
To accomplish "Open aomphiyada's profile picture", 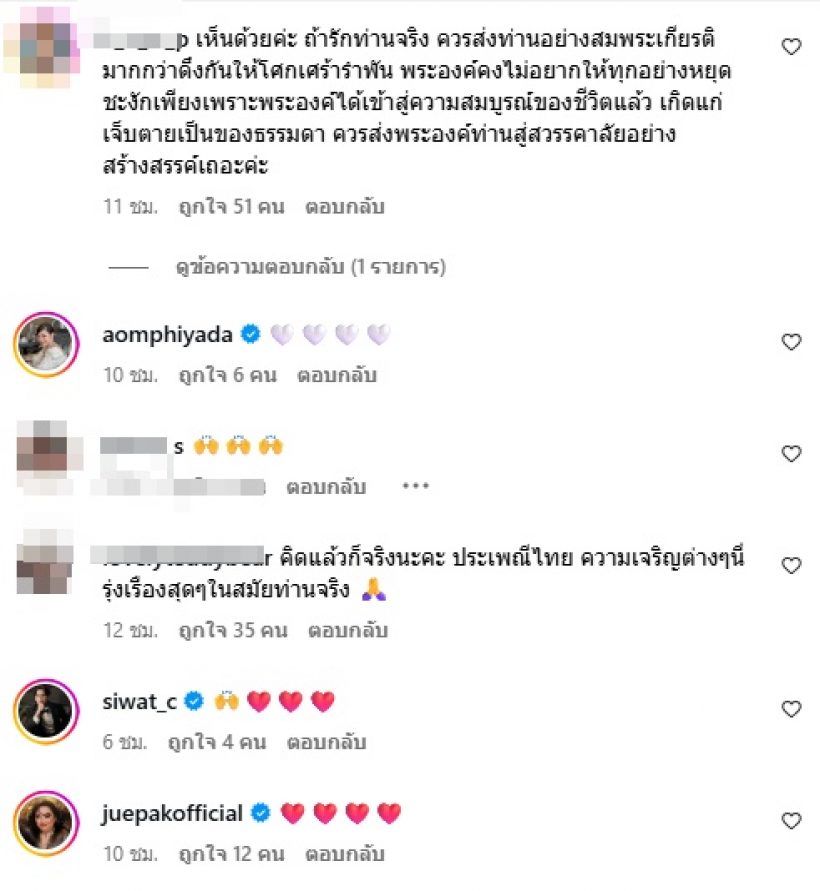I will 46,345.
